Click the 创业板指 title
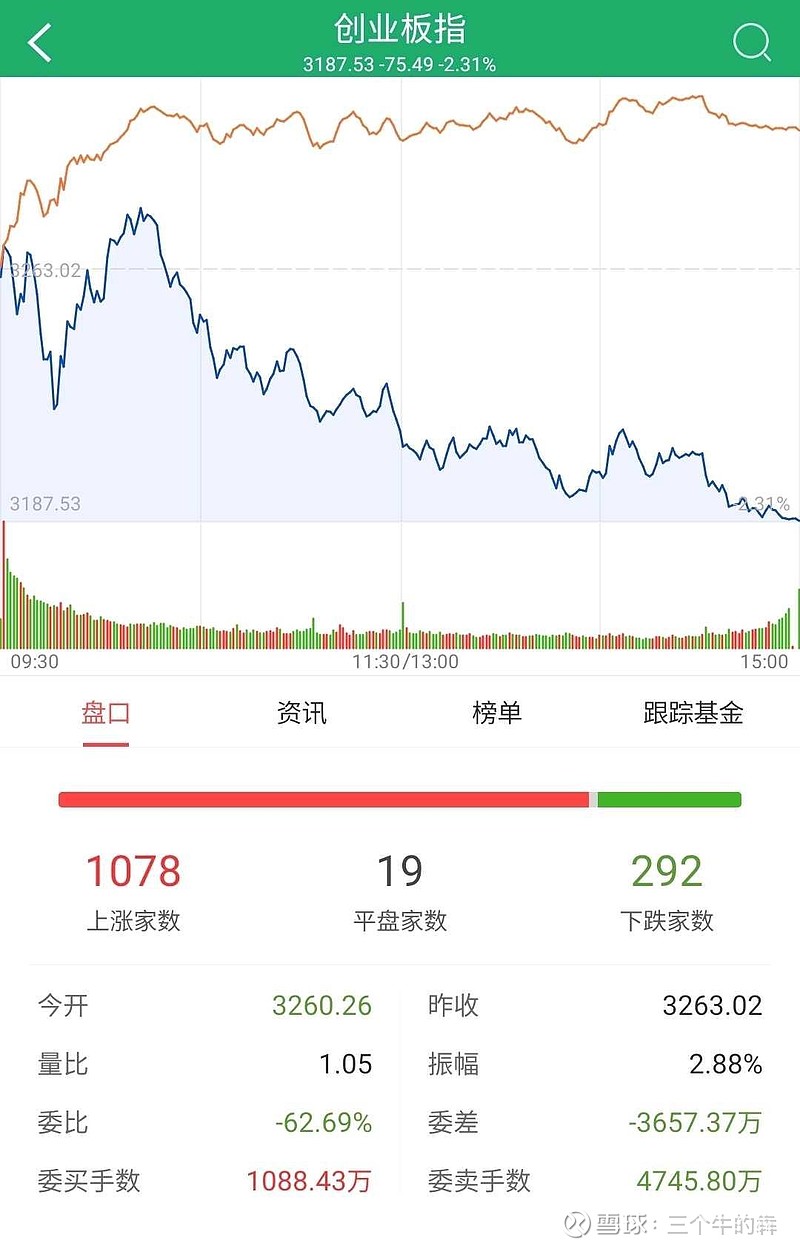 point(400,30)
